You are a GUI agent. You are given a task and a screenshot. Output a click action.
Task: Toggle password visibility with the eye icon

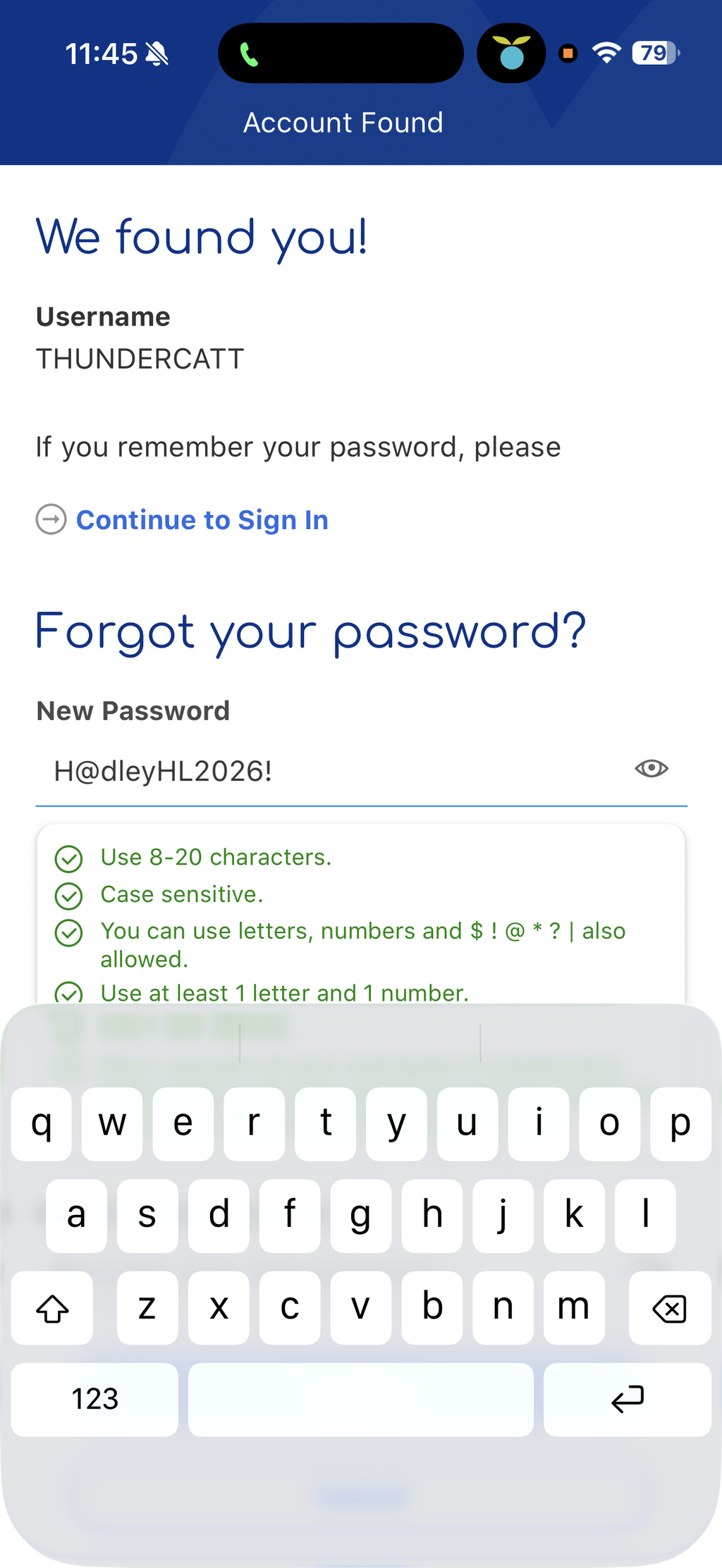tap(651, 768)
